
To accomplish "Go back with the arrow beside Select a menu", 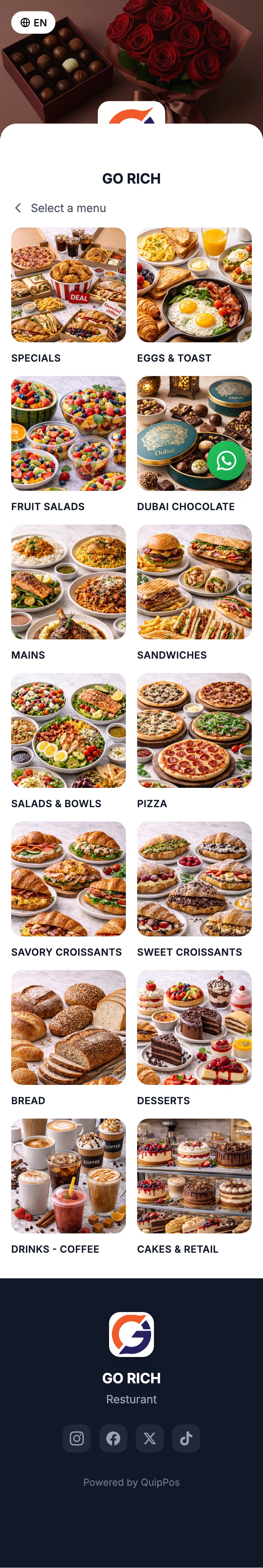I will pos(18,208).
